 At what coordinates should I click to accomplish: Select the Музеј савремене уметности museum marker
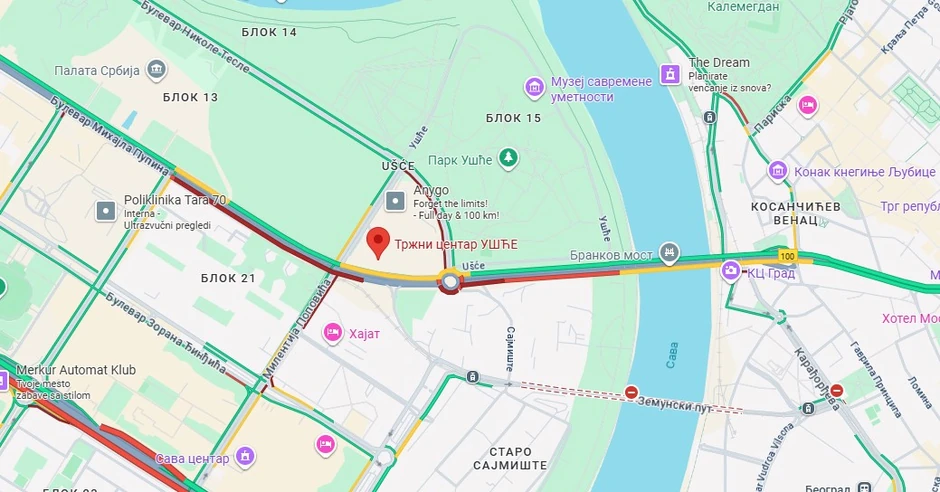click(535, 89)
